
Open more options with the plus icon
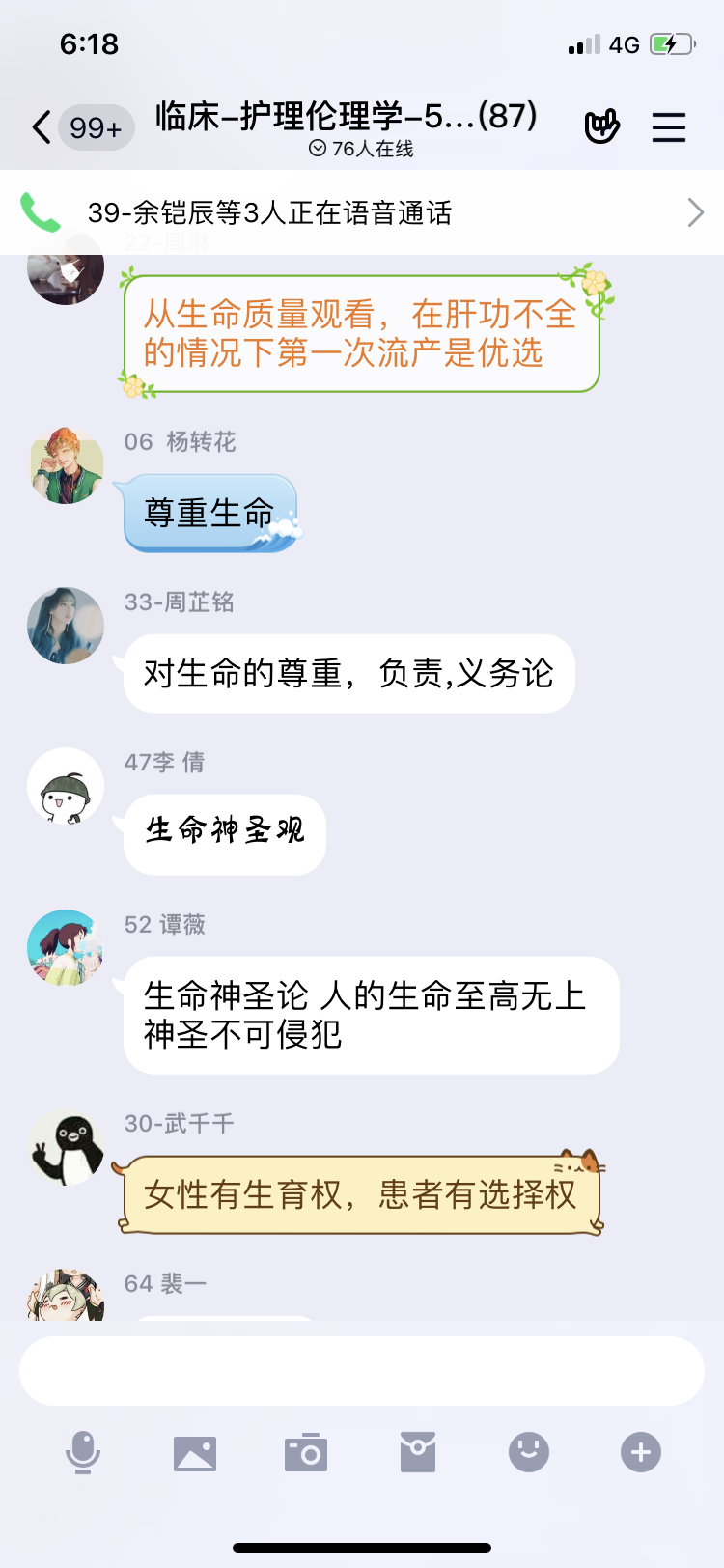tap(641, 1452)
